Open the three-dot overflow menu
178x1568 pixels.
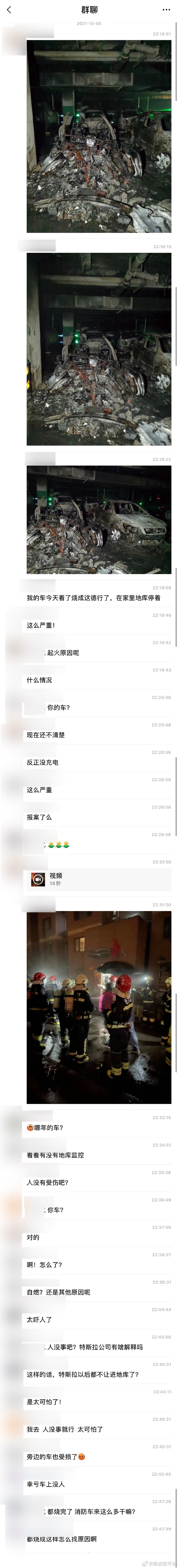(166, 10)
